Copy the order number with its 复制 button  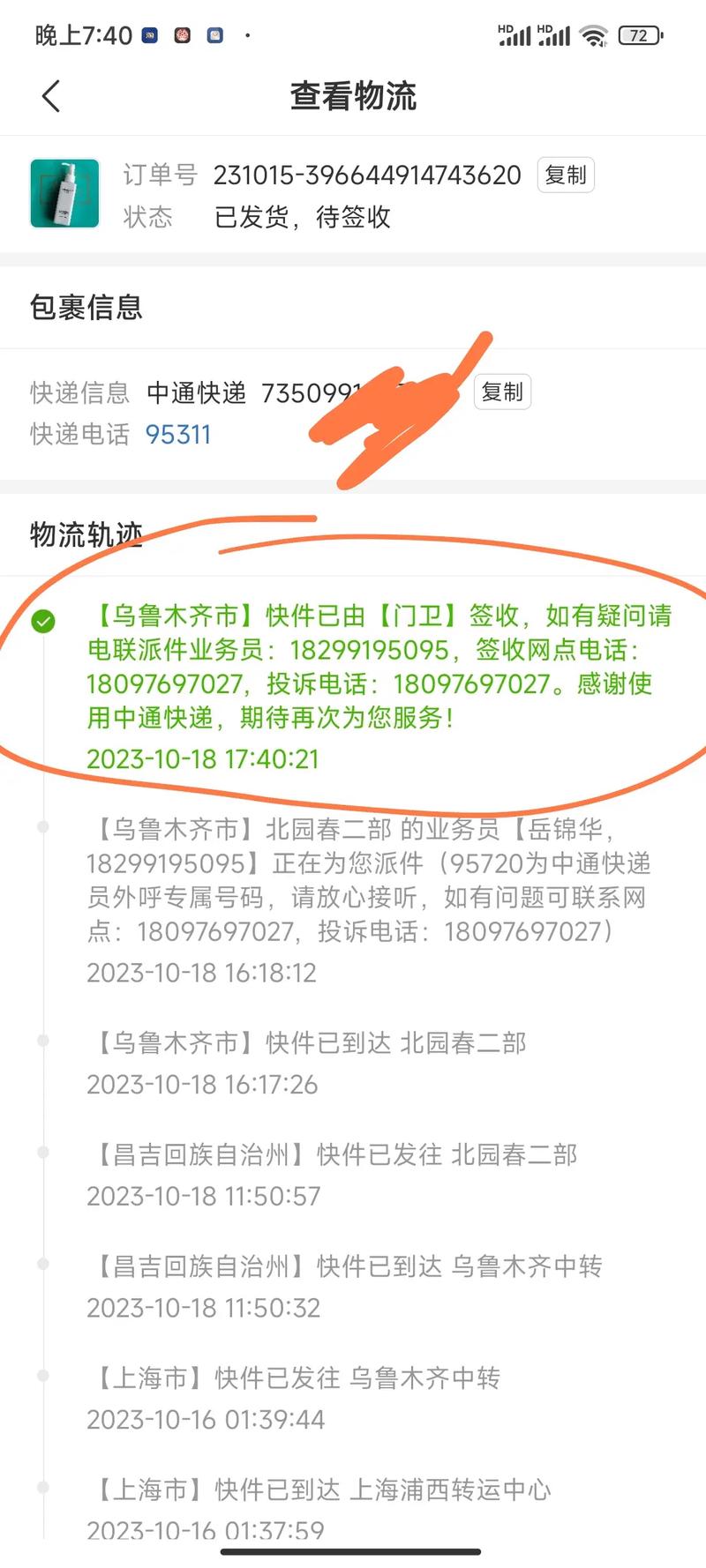coord(565,175)
